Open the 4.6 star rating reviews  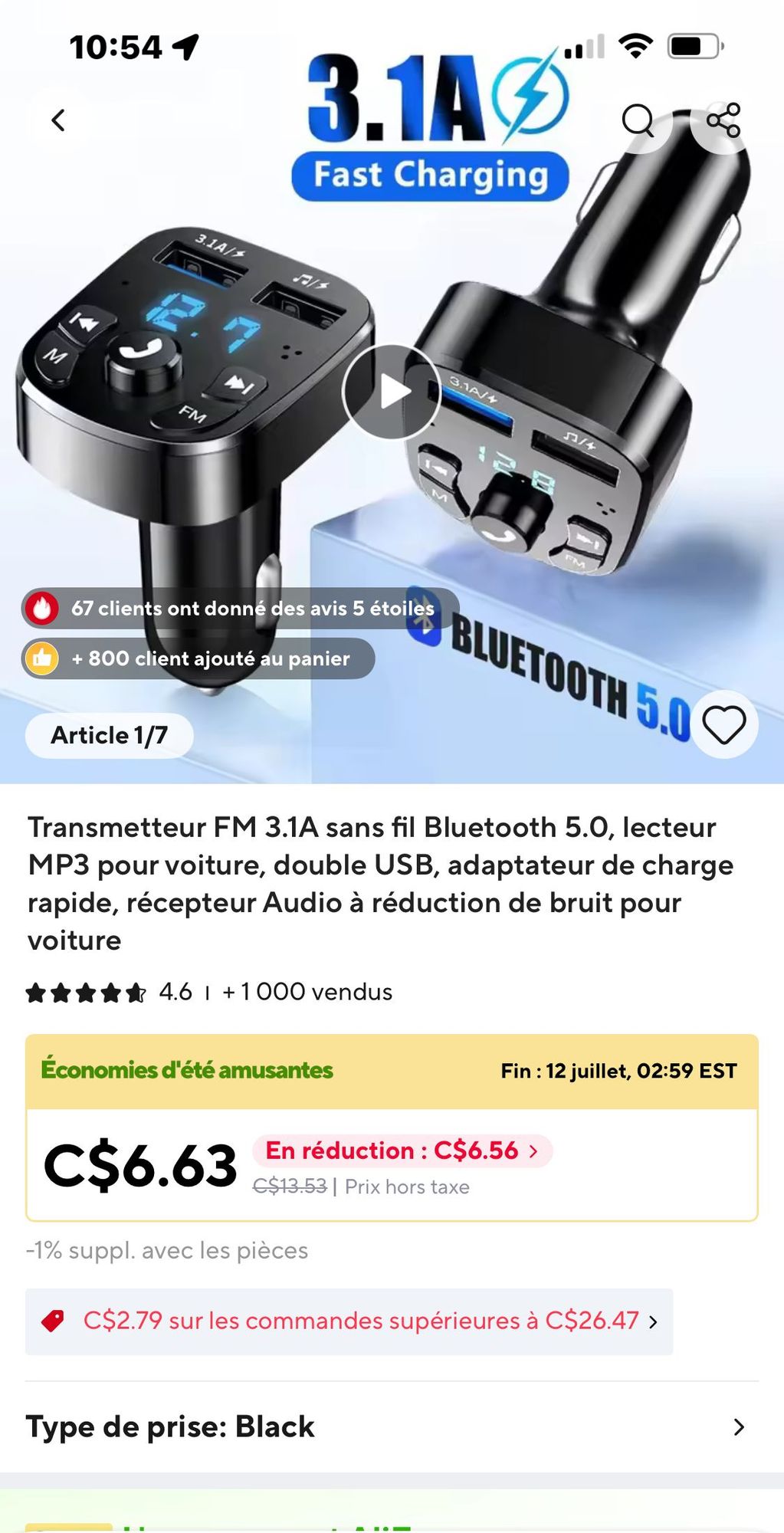[109, 993]
